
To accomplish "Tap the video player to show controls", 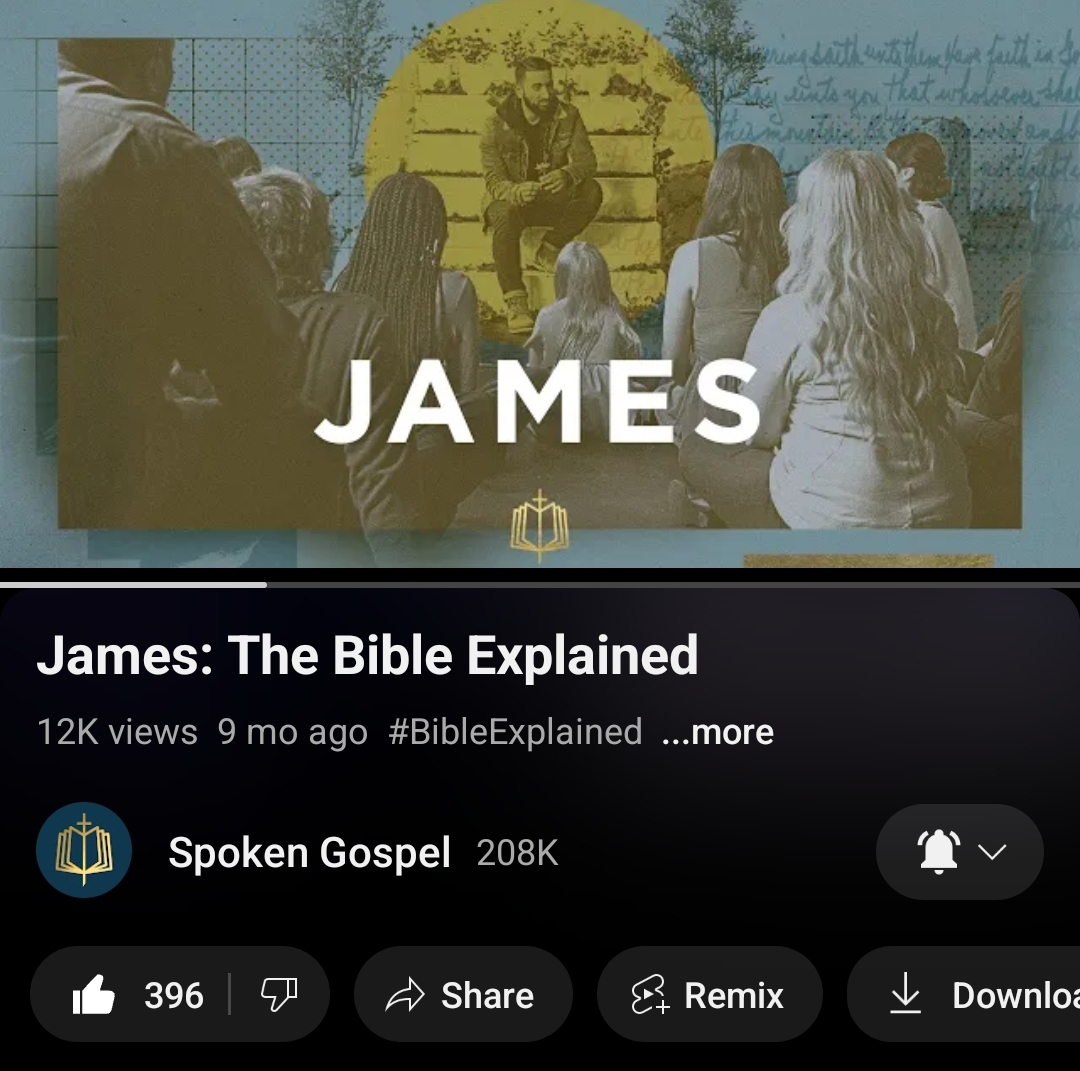I will [540, 284].
